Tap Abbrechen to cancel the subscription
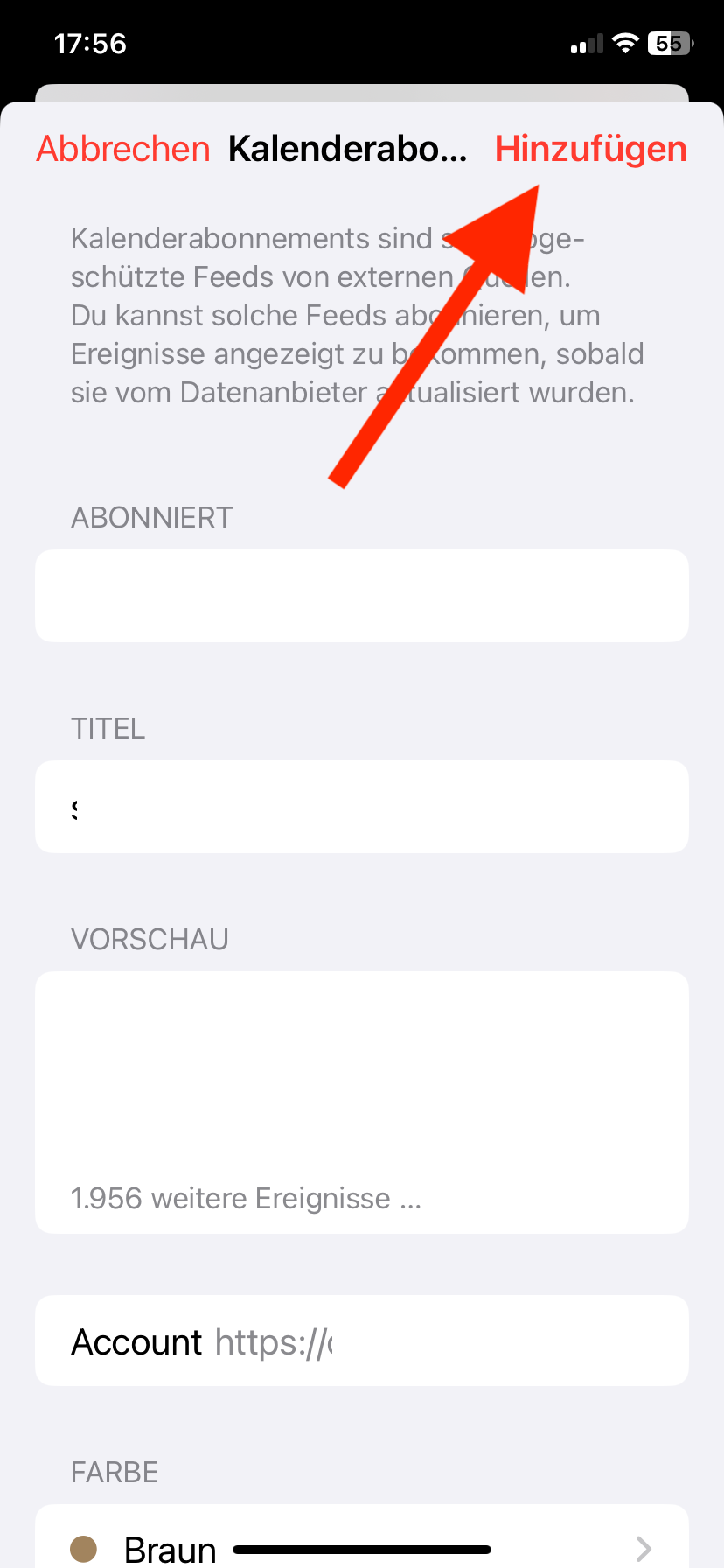The height and width of the screenshot is (1568, 724). coord(123,149)
